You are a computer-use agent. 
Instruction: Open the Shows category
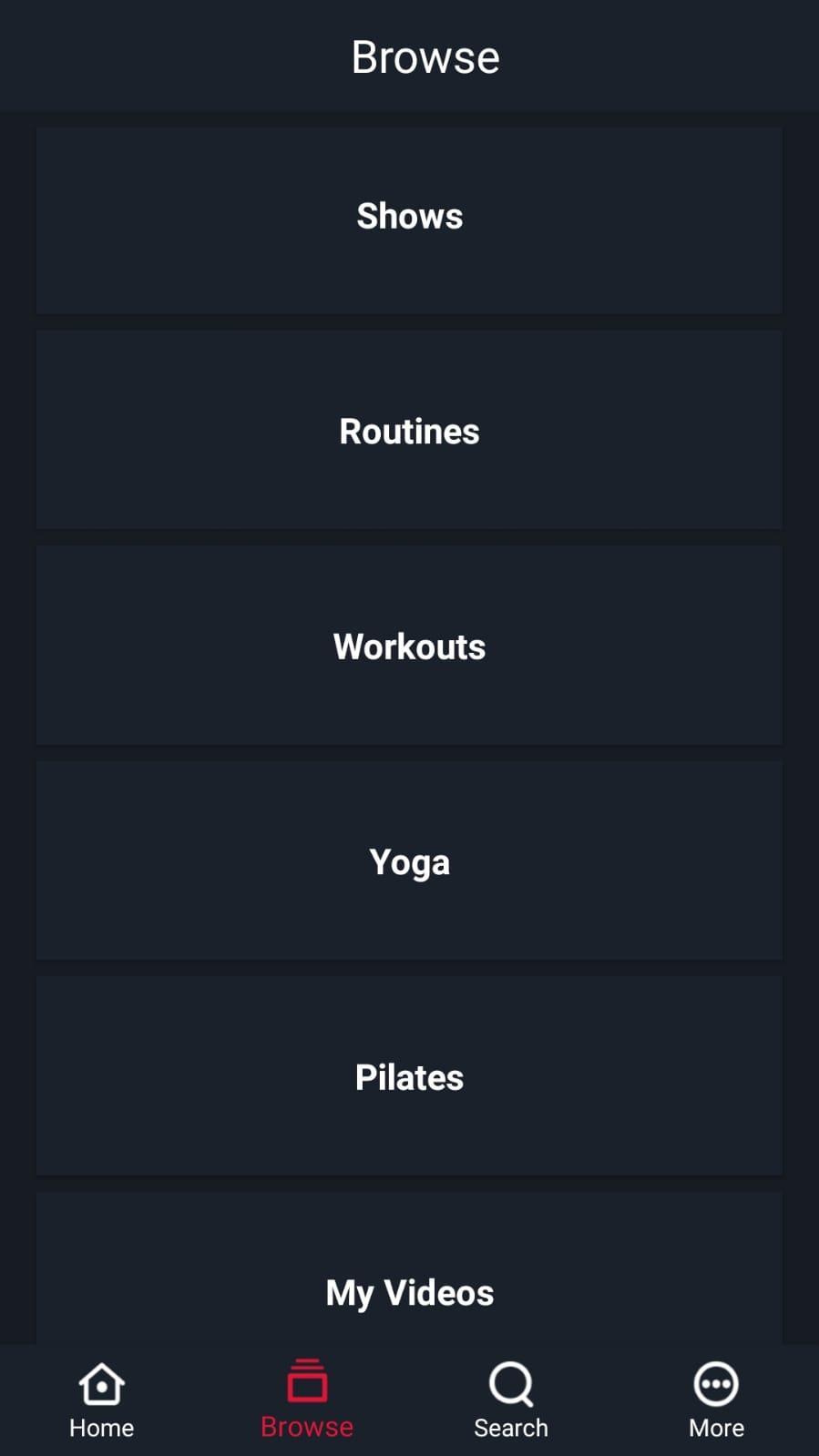click(409, 219)
